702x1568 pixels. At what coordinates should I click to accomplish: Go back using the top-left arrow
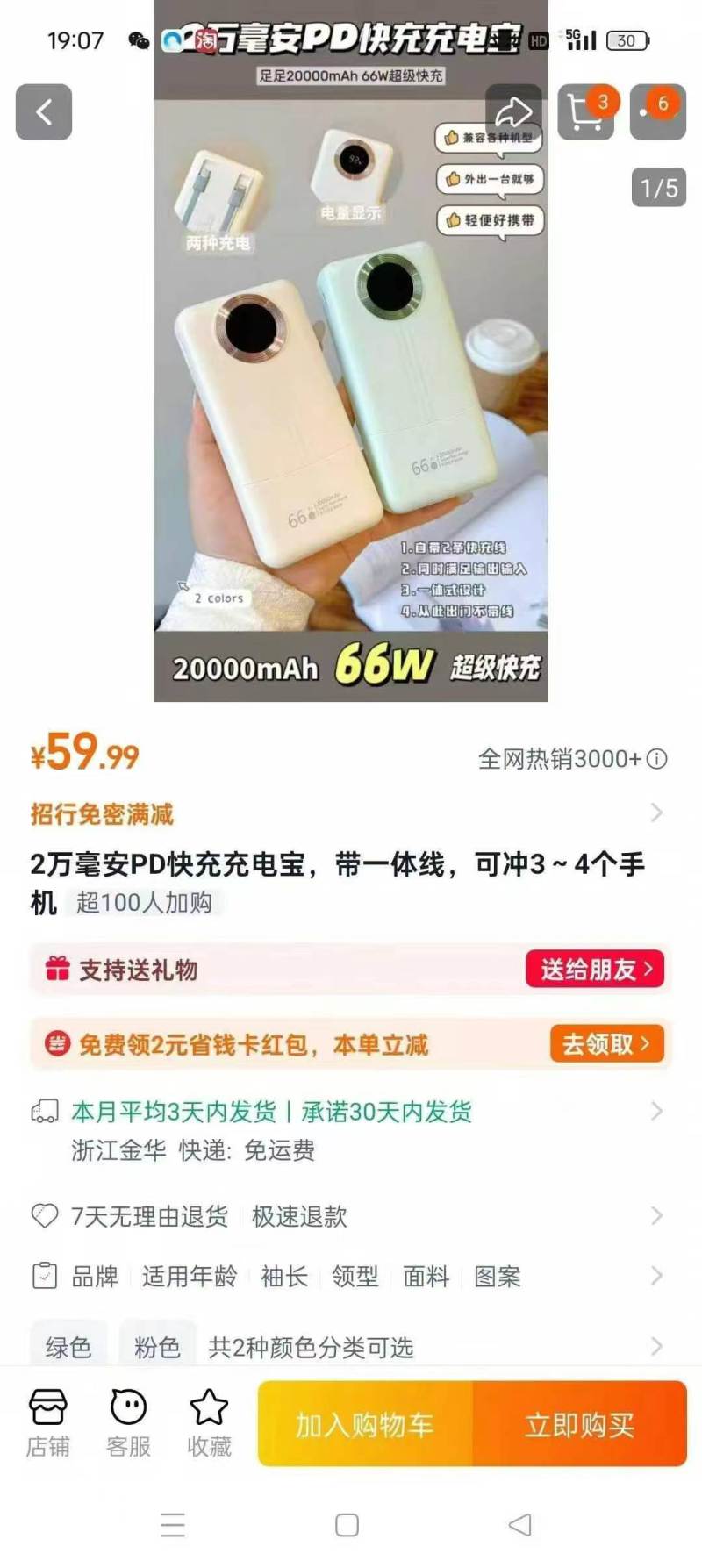(44, 112)
